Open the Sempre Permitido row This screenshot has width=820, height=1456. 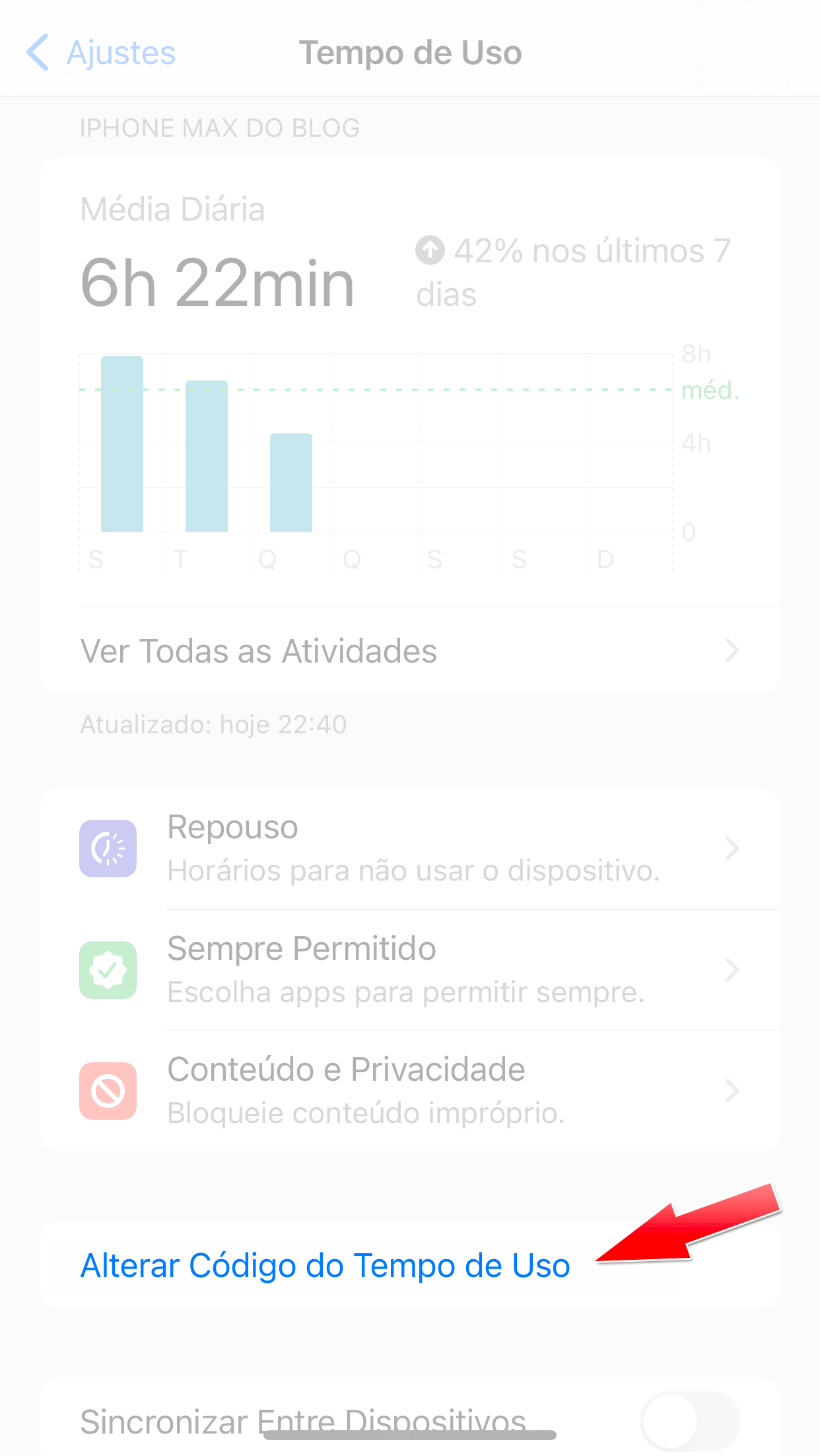point(410,970)
